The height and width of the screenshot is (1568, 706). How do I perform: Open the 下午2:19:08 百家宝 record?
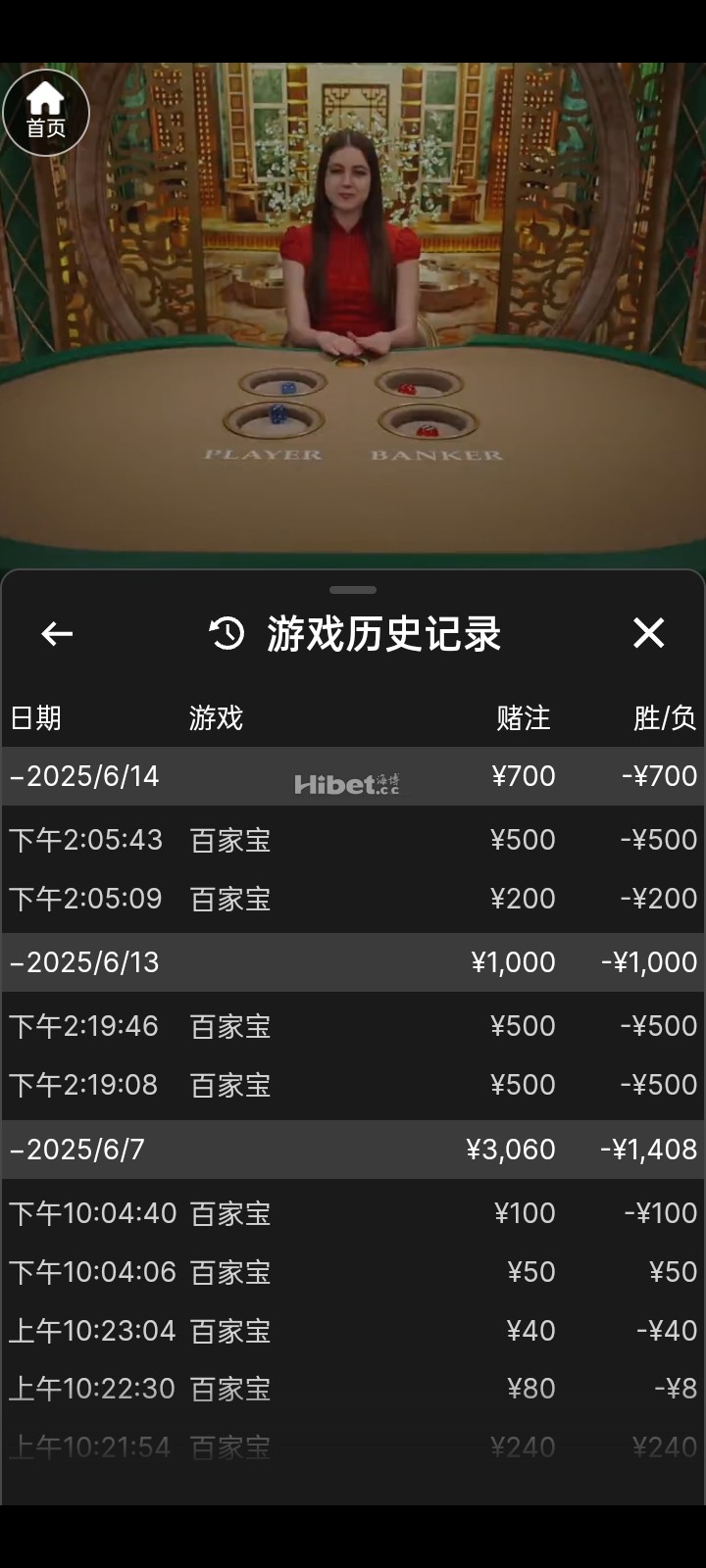point(353,1085)
